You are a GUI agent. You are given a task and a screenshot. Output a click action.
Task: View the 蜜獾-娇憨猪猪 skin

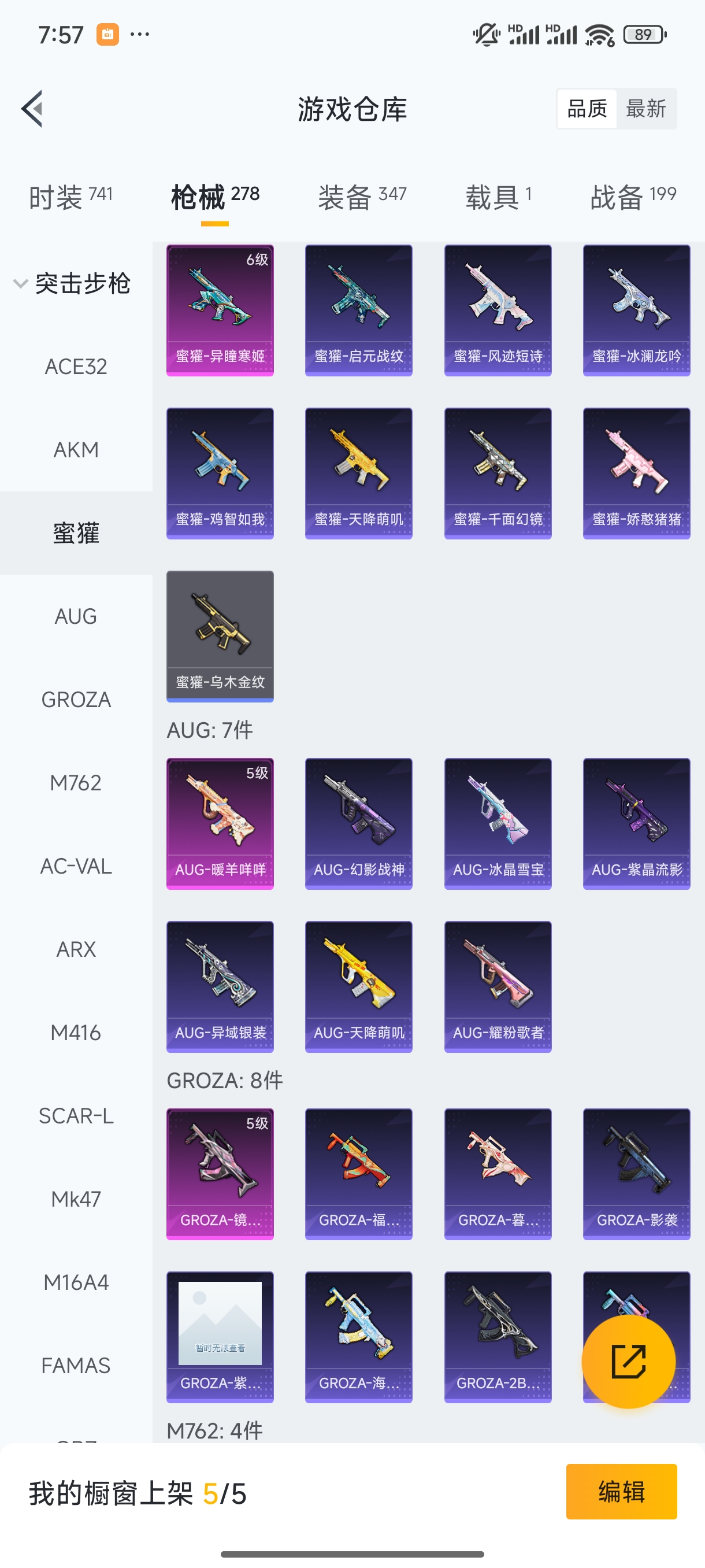(636, 473)
